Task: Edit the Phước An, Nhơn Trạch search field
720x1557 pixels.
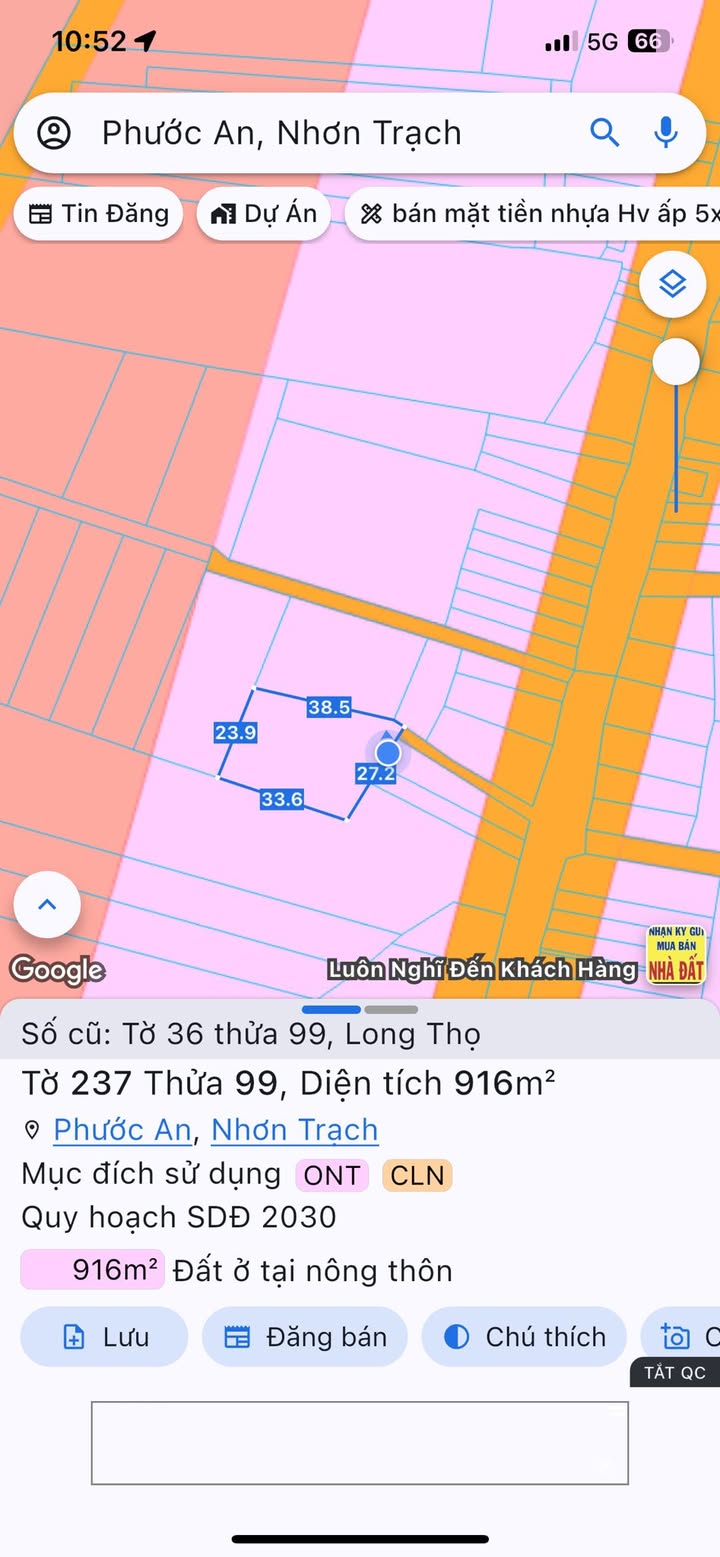Action: pyautogui.click(x=300, y=133)
